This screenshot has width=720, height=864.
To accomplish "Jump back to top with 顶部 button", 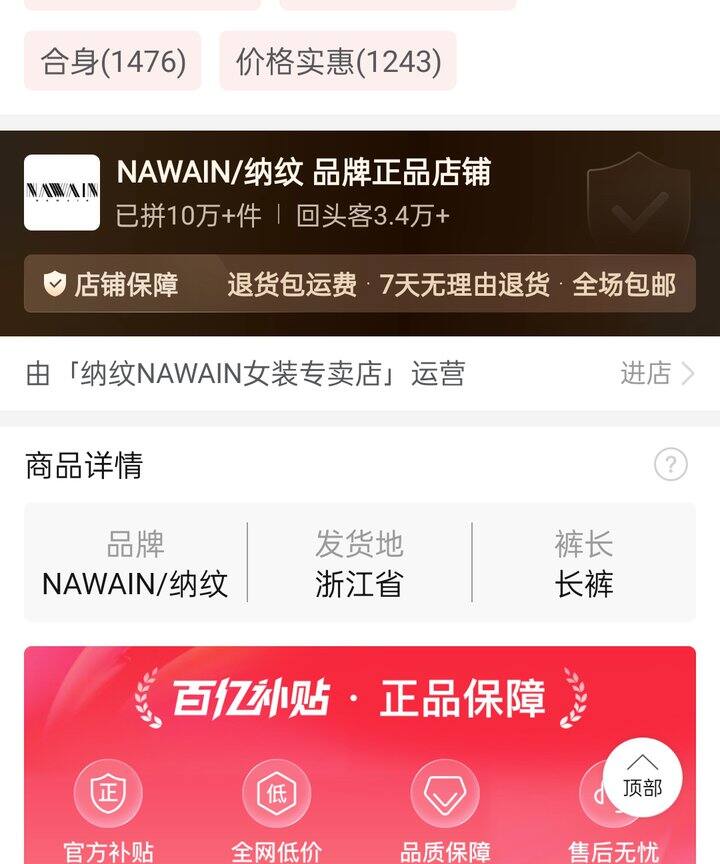I will pos(642,777).
